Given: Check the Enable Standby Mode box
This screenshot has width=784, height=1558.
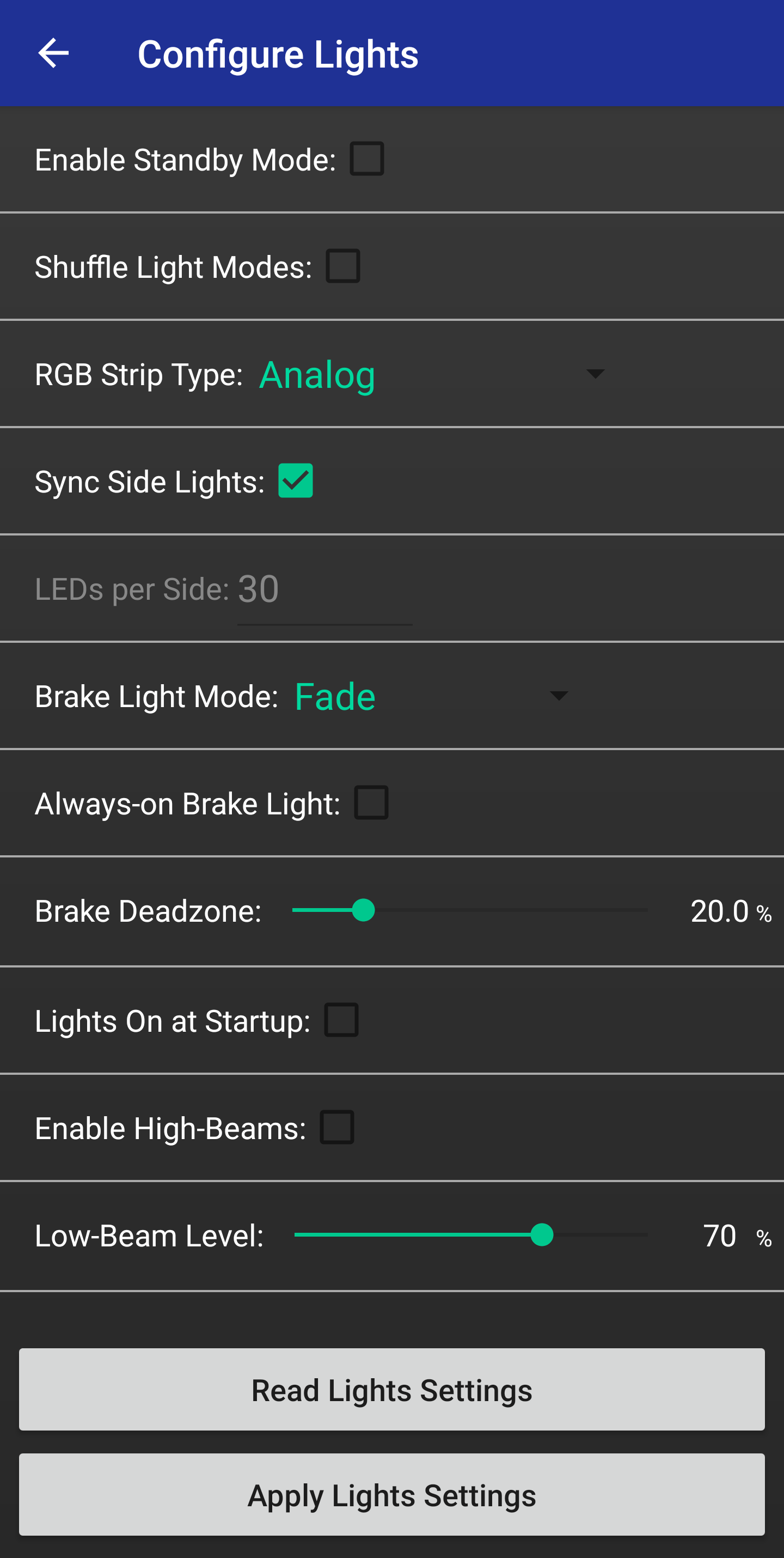Looking at the screenshot, I should (x=367, y=159).
